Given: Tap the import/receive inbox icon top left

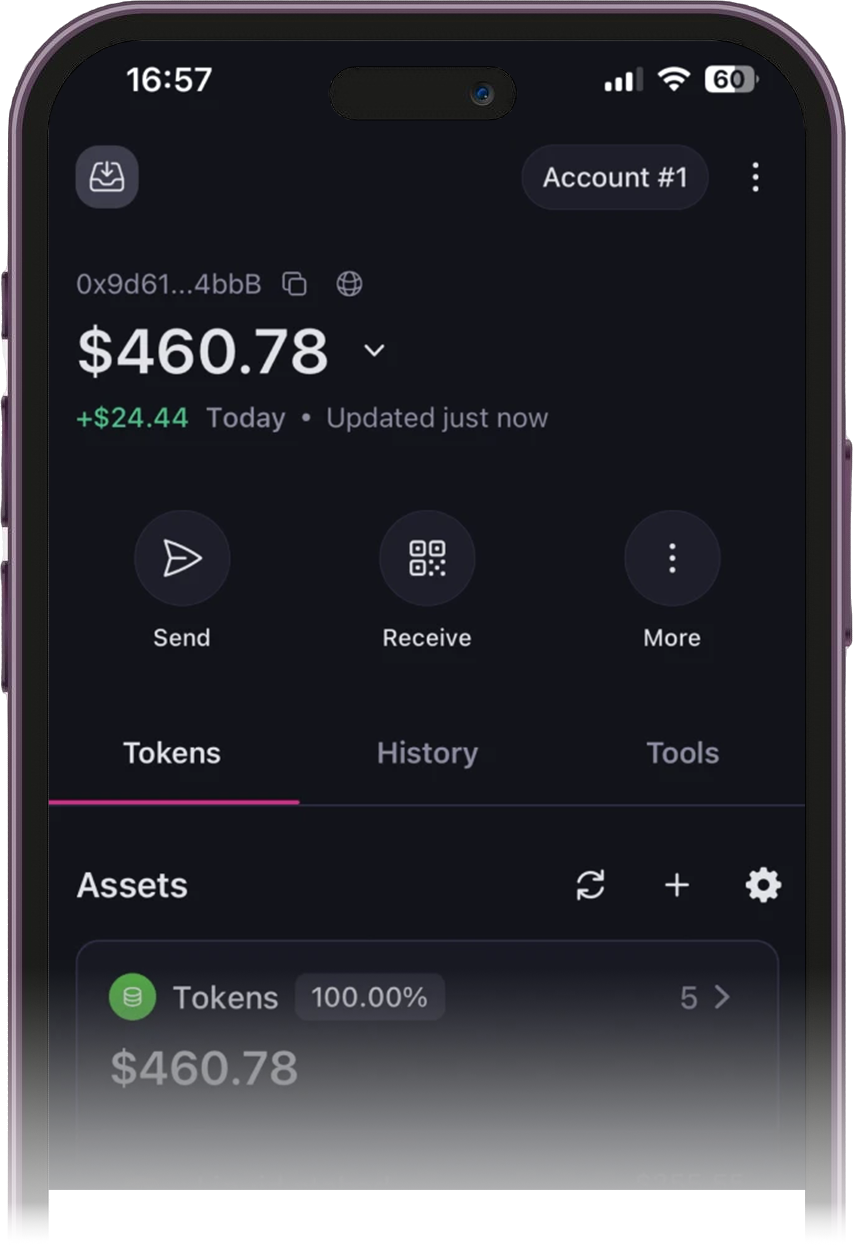Looking at the screenshot, I should tap(107, 177).
